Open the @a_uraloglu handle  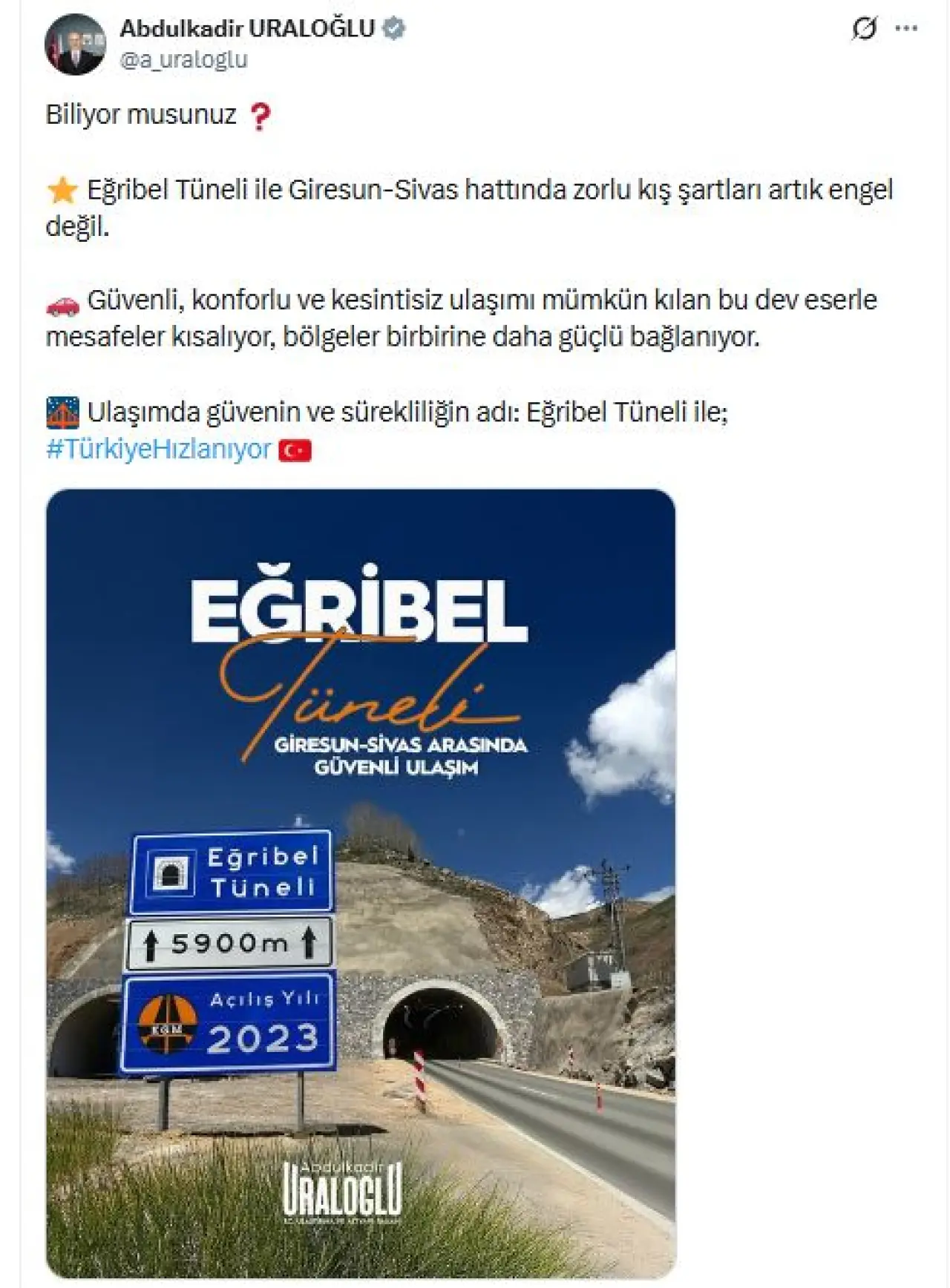point(183,59)
